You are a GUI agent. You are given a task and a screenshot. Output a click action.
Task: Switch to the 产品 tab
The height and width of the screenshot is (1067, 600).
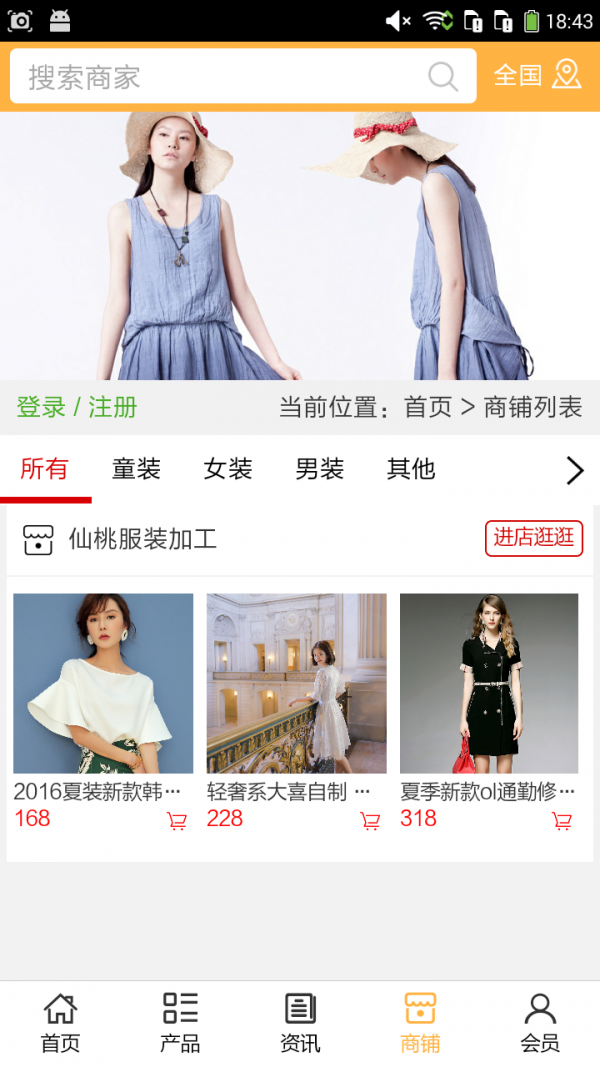(180, 1023)
